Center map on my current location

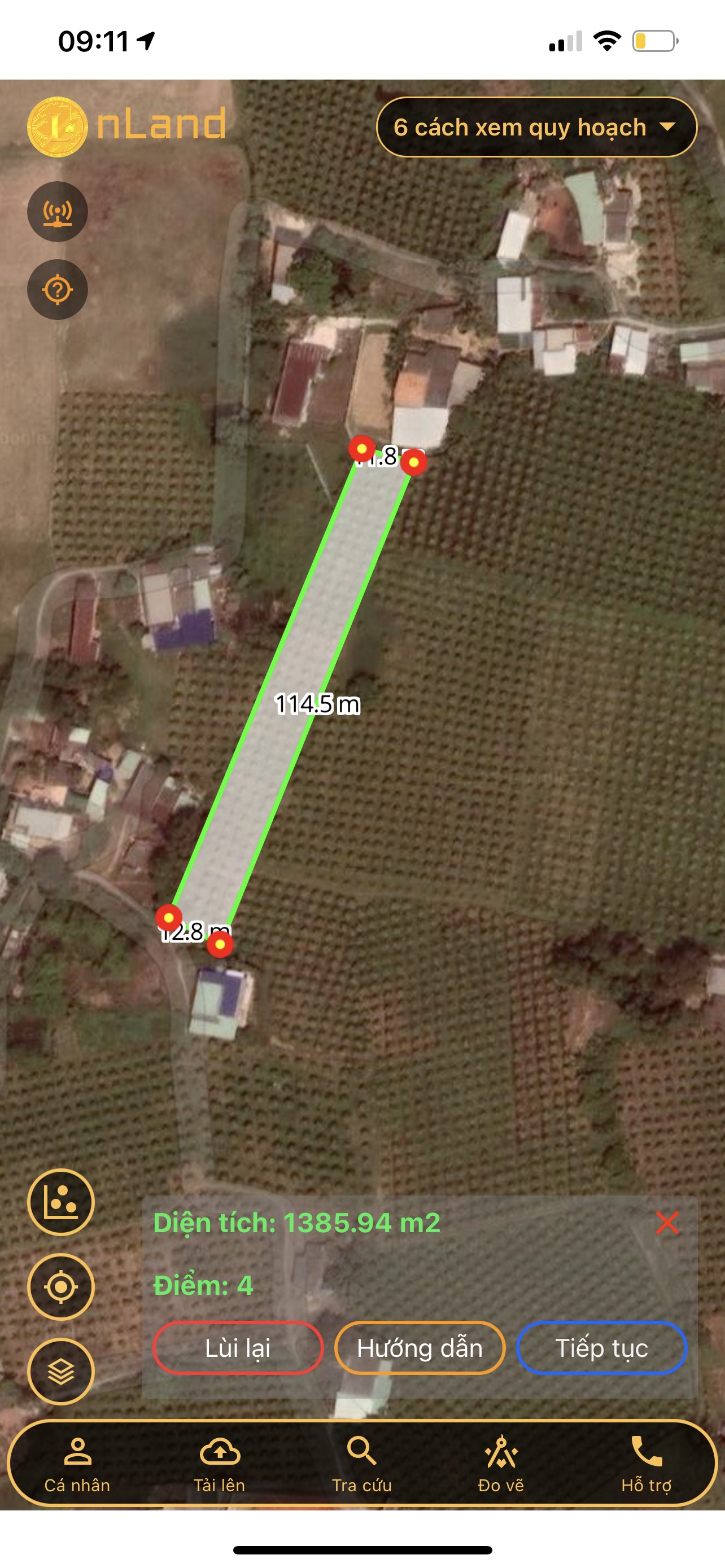(x=61, y=1287)
